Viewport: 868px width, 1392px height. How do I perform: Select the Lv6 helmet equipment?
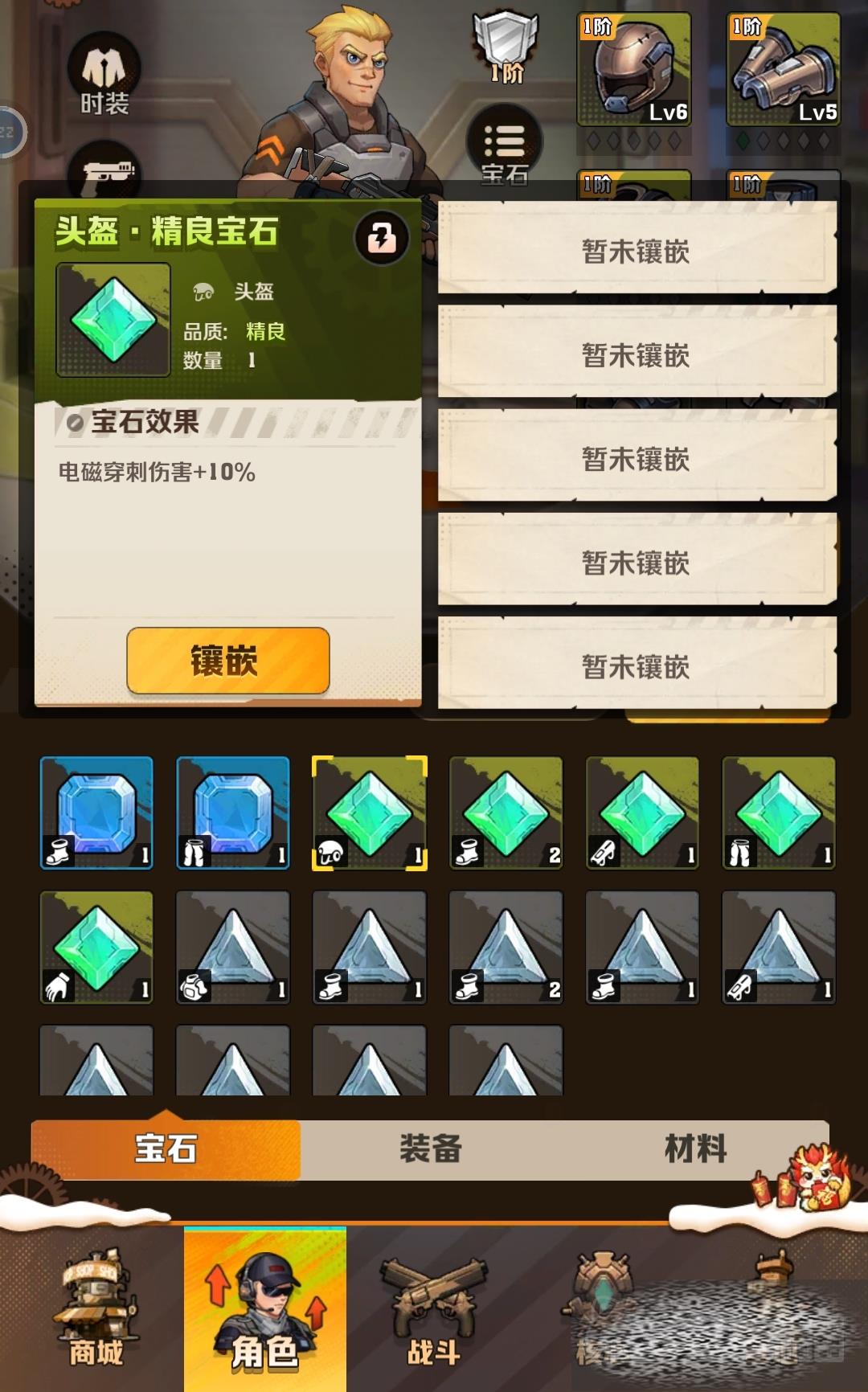pyautogui.click(x=634, y=69)
